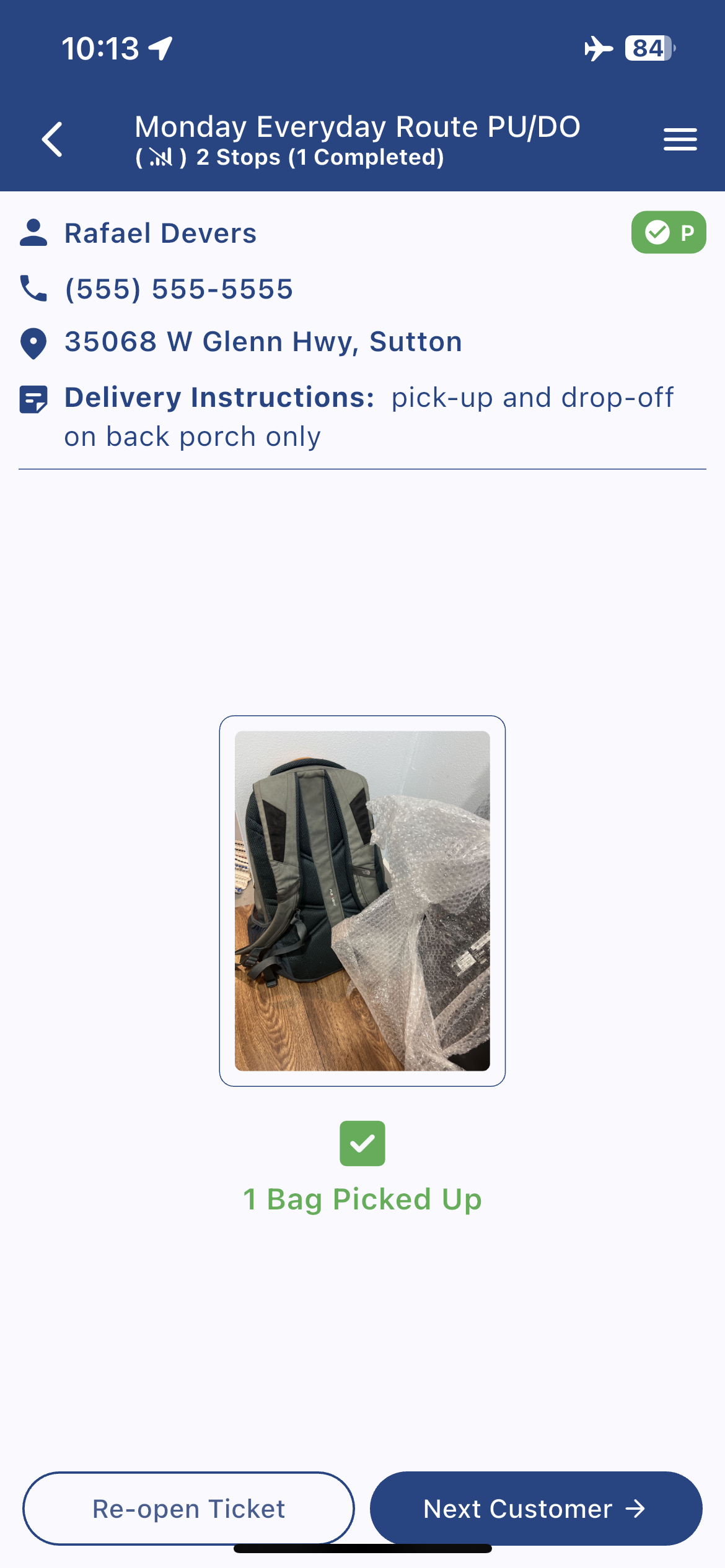Tap the back arrow in the header
The height and width of the screenshot is (1568, 725).
click(53, 139)
